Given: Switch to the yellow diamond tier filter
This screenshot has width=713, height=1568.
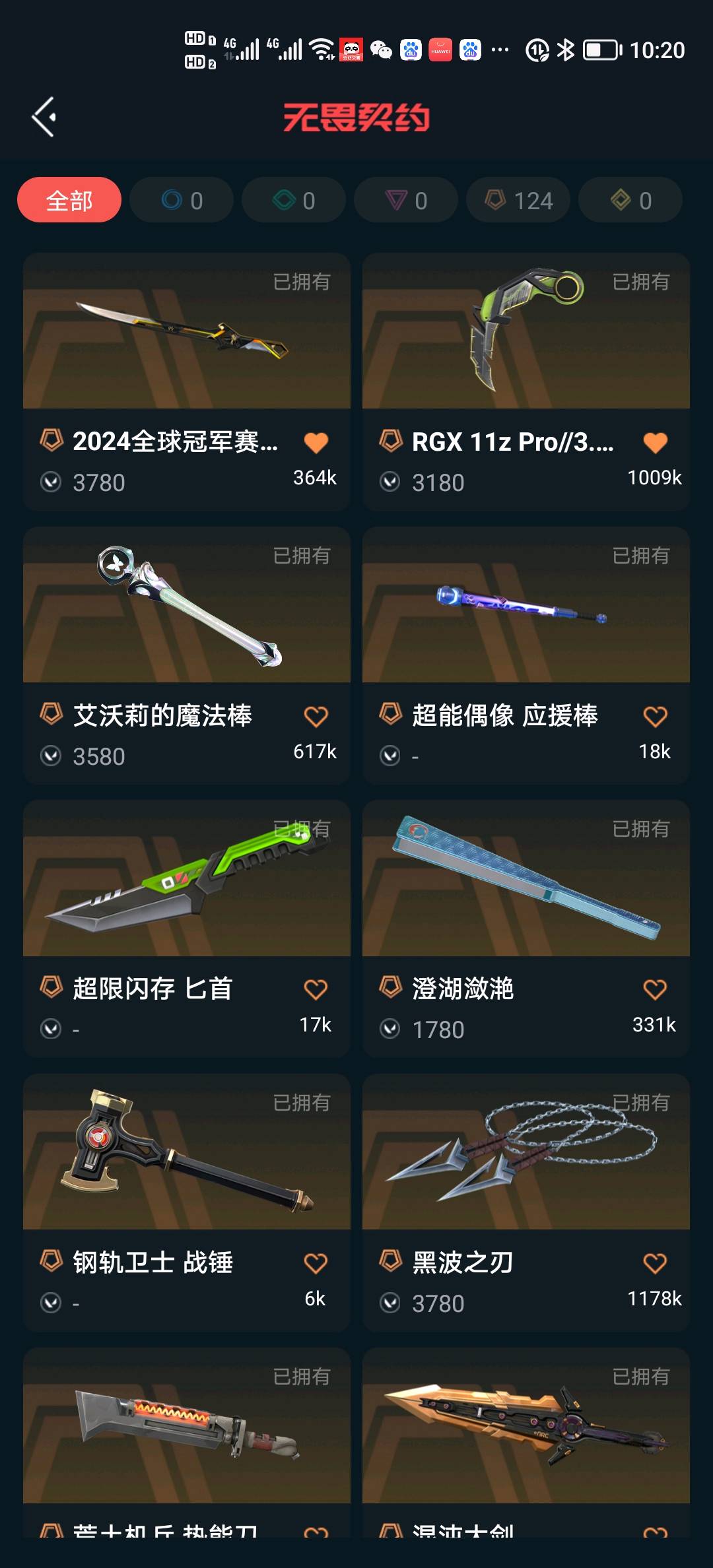Looking at the screenshot, I should (630, 200).
